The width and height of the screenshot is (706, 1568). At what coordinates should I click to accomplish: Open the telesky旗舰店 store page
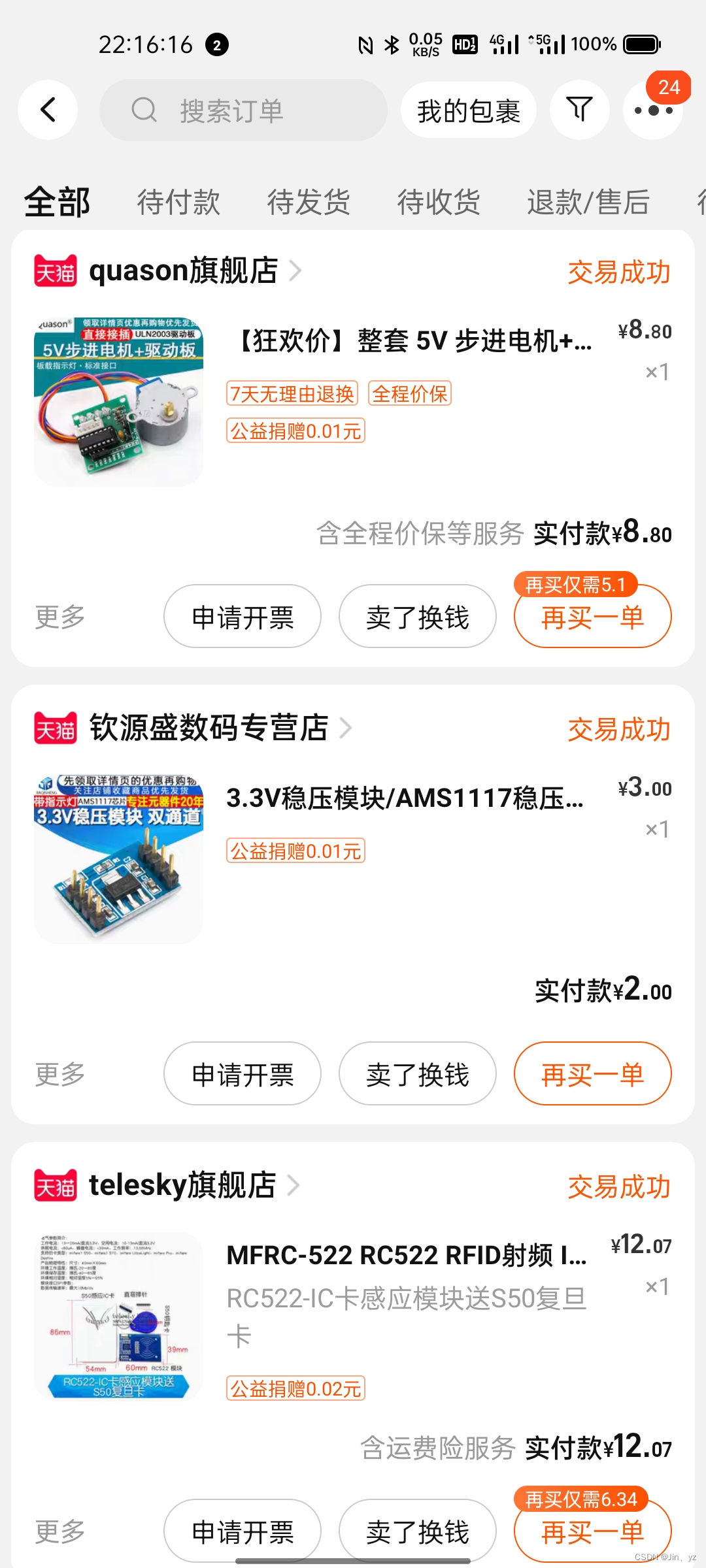(182, 1186)
